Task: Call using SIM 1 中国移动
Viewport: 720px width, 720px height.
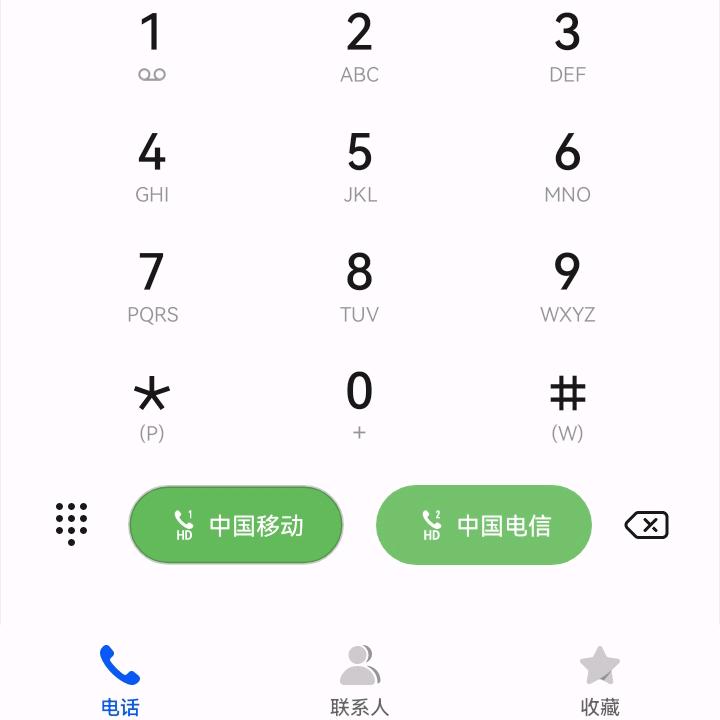Action: tap(236, 525)
